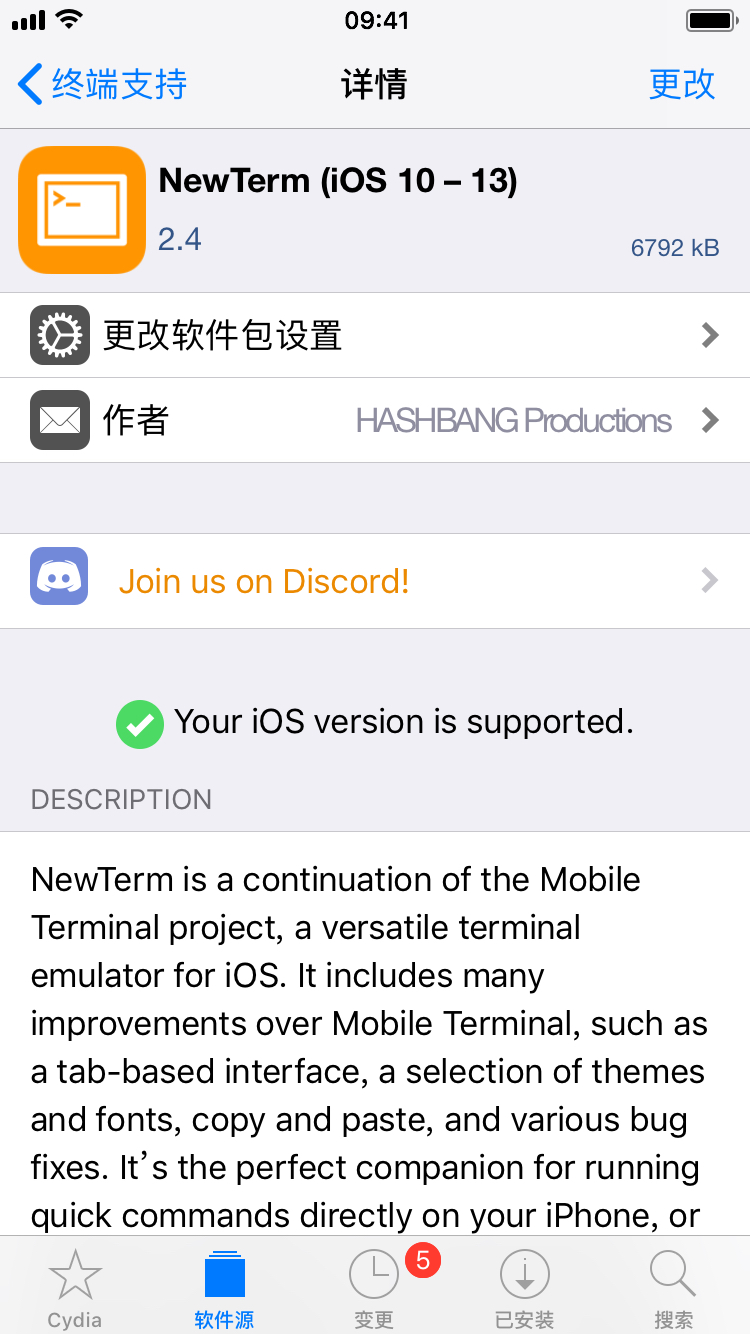The width and height of the screenshot is (750, 1334).
Task: Tap the 更改 button
Action: (682, 85)
